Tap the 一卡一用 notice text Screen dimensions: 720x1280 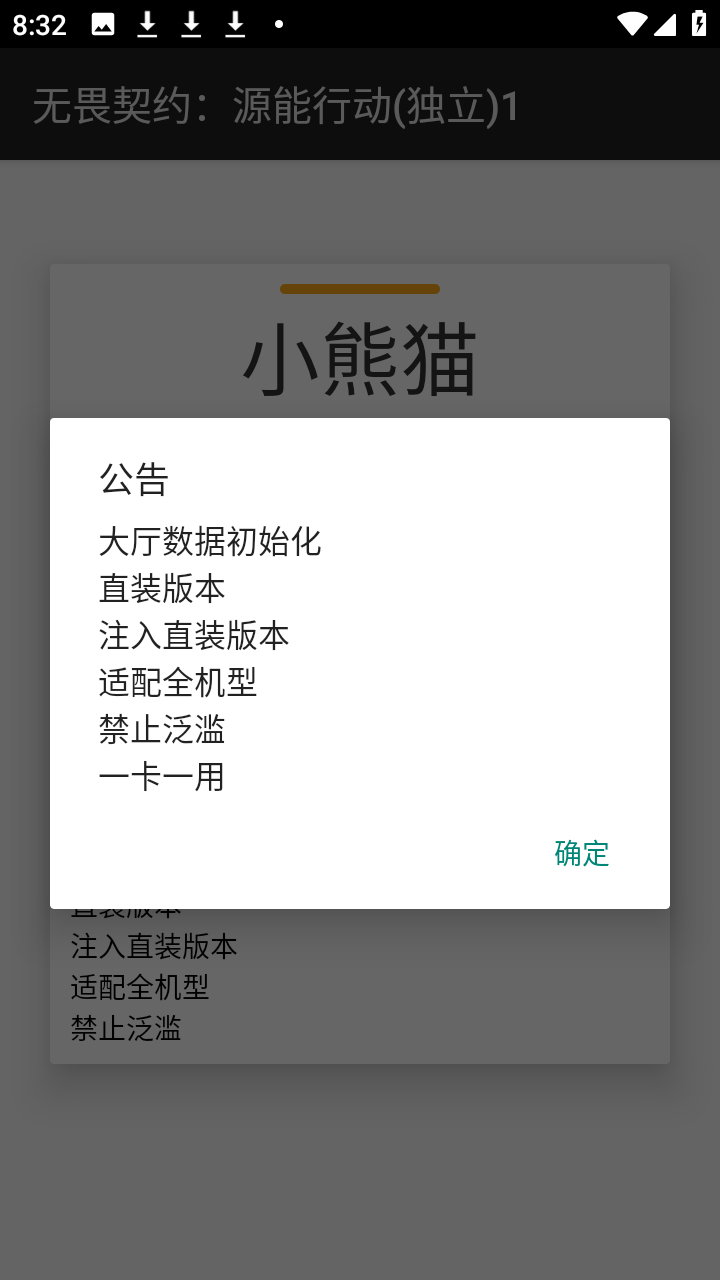click(x=162, y=777)
